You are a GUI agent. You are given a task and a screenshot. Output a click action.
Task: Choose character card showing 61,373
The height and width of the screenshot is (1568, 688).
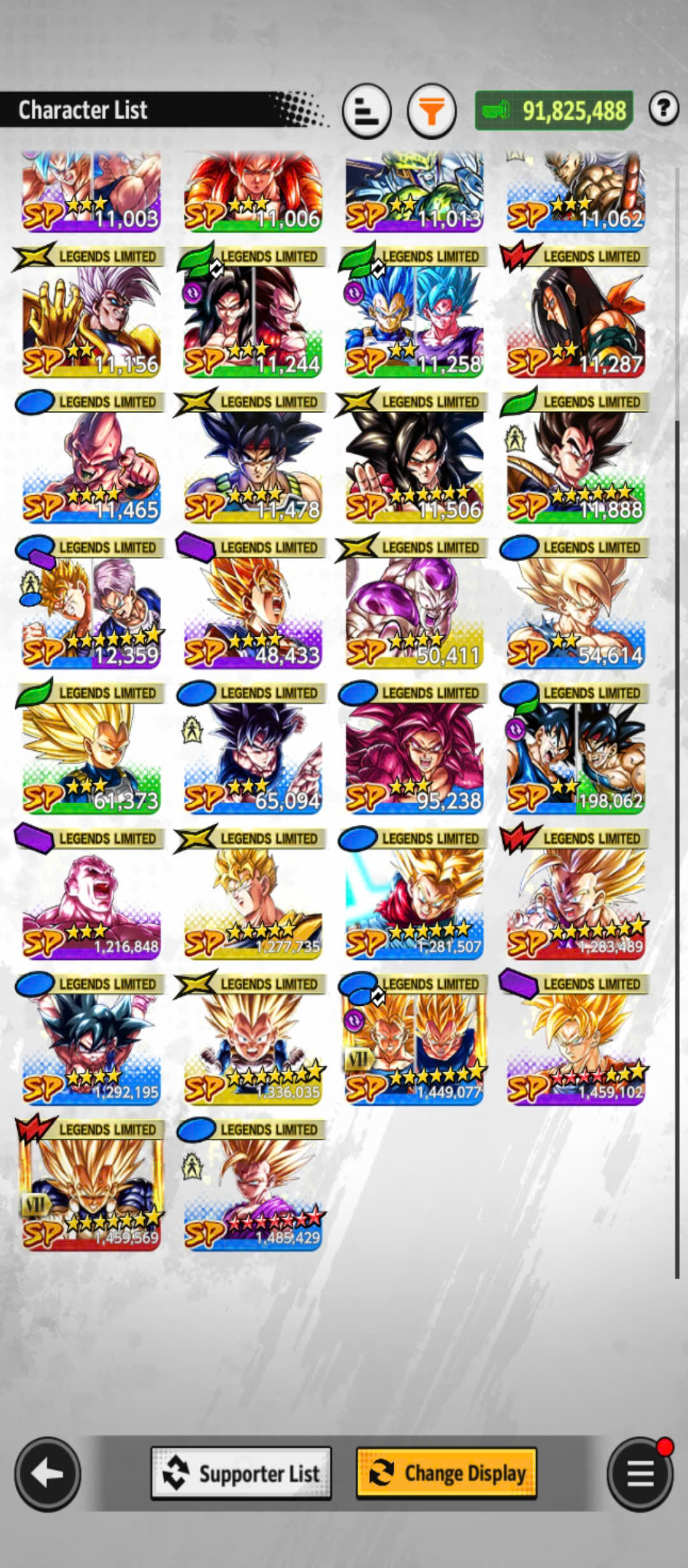91,755
